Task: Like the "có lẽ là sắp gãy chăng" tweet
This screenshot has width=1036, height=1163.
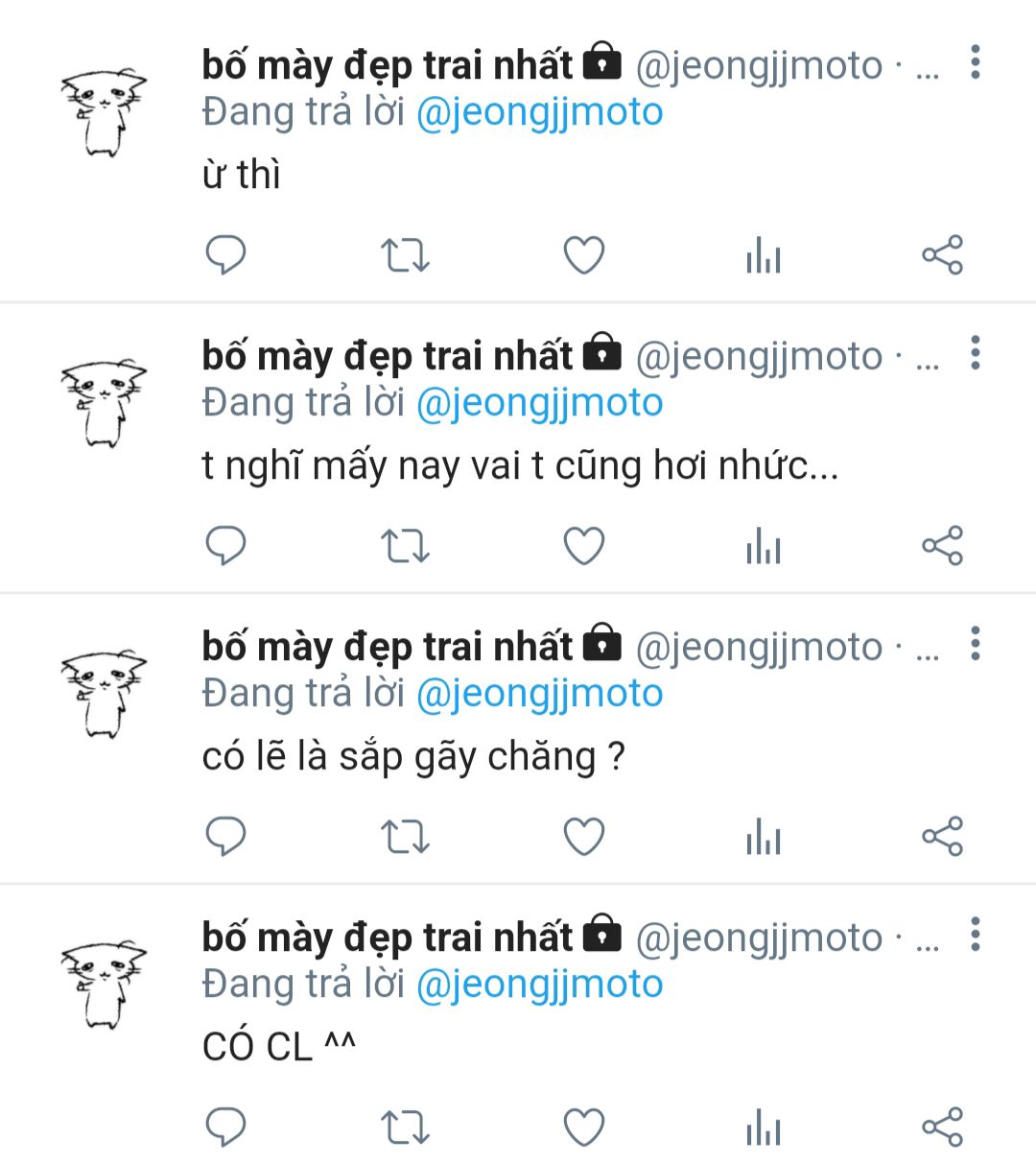Action: 583,838
